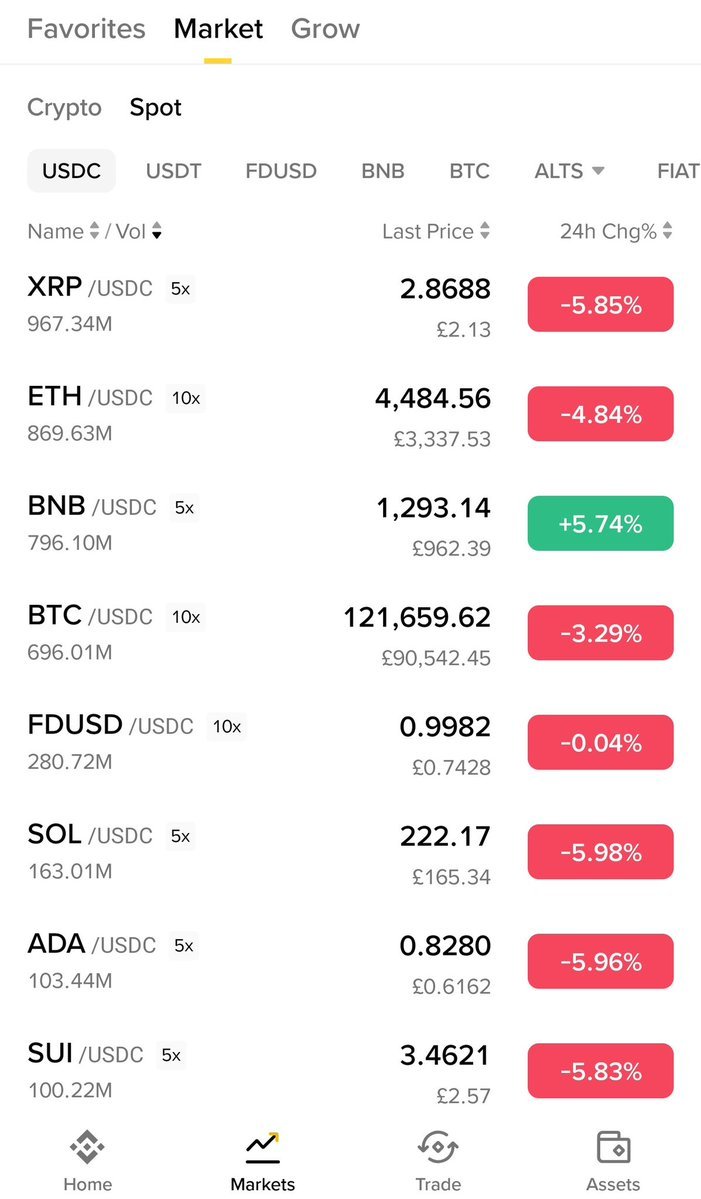Expand the ALTS dropdown

pyautogui.click(x=570, y=171)
